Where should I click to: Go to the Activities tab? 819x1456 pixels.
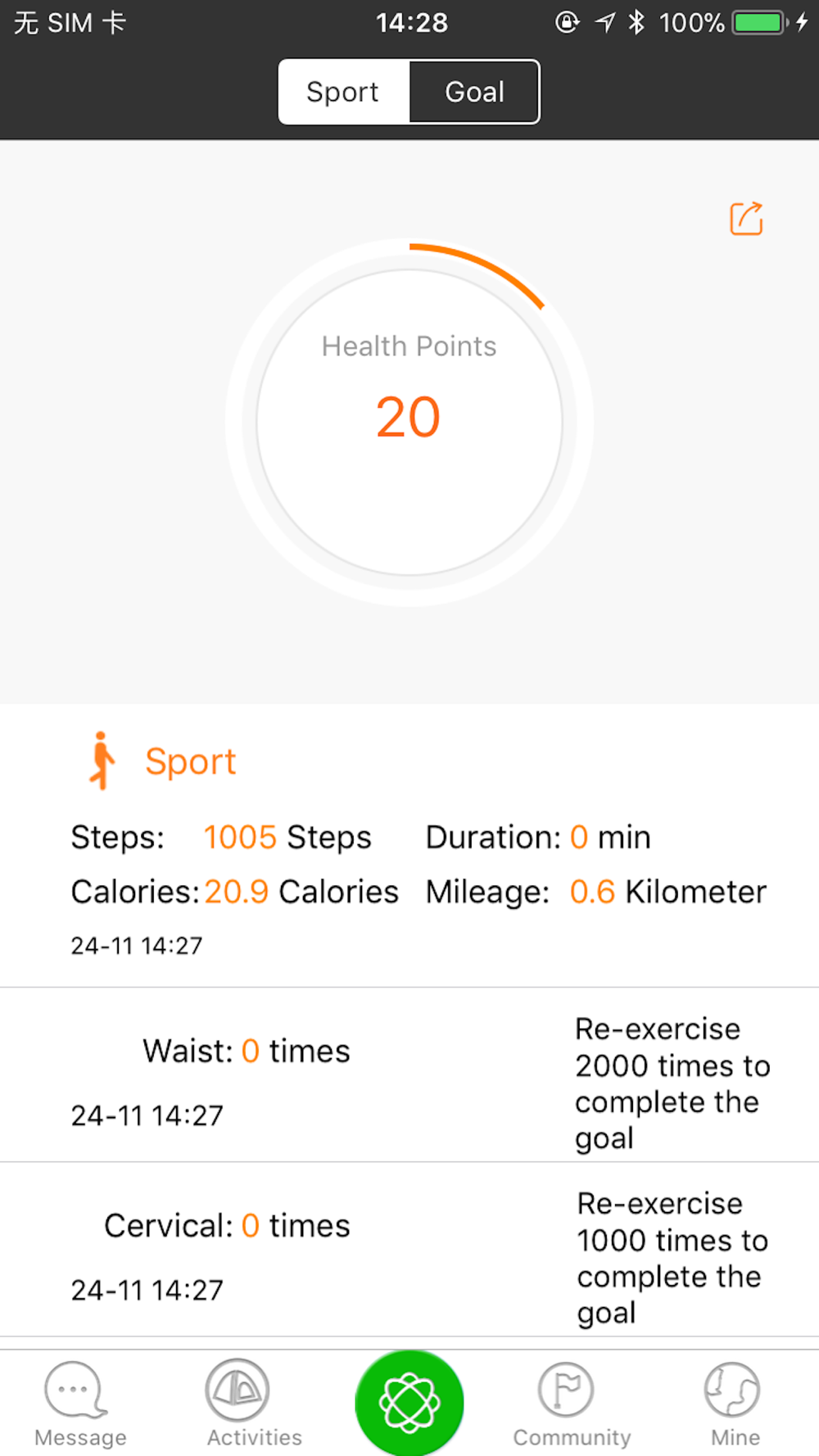[x=254, y=1404]
